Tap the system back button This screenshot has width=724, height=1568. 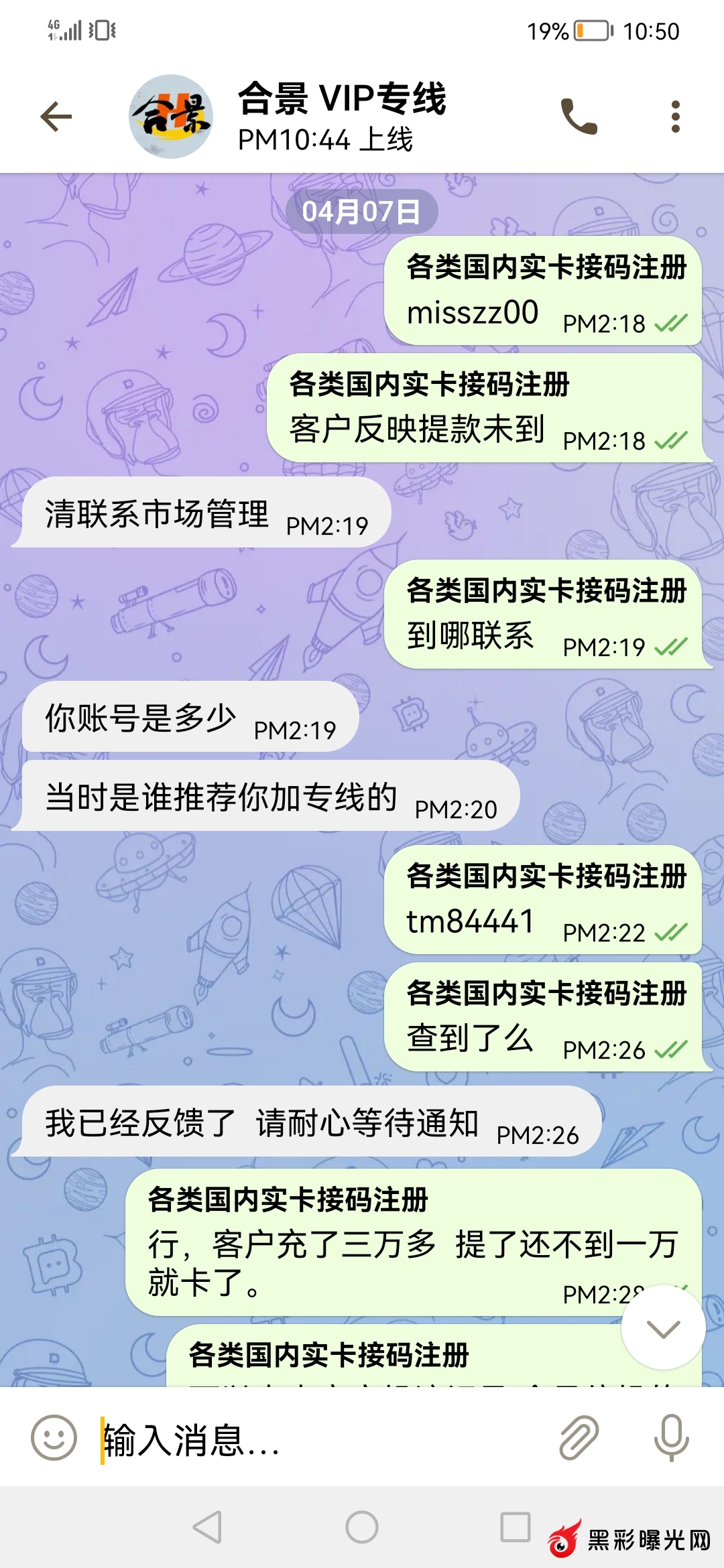click(x=208, y=1528)
